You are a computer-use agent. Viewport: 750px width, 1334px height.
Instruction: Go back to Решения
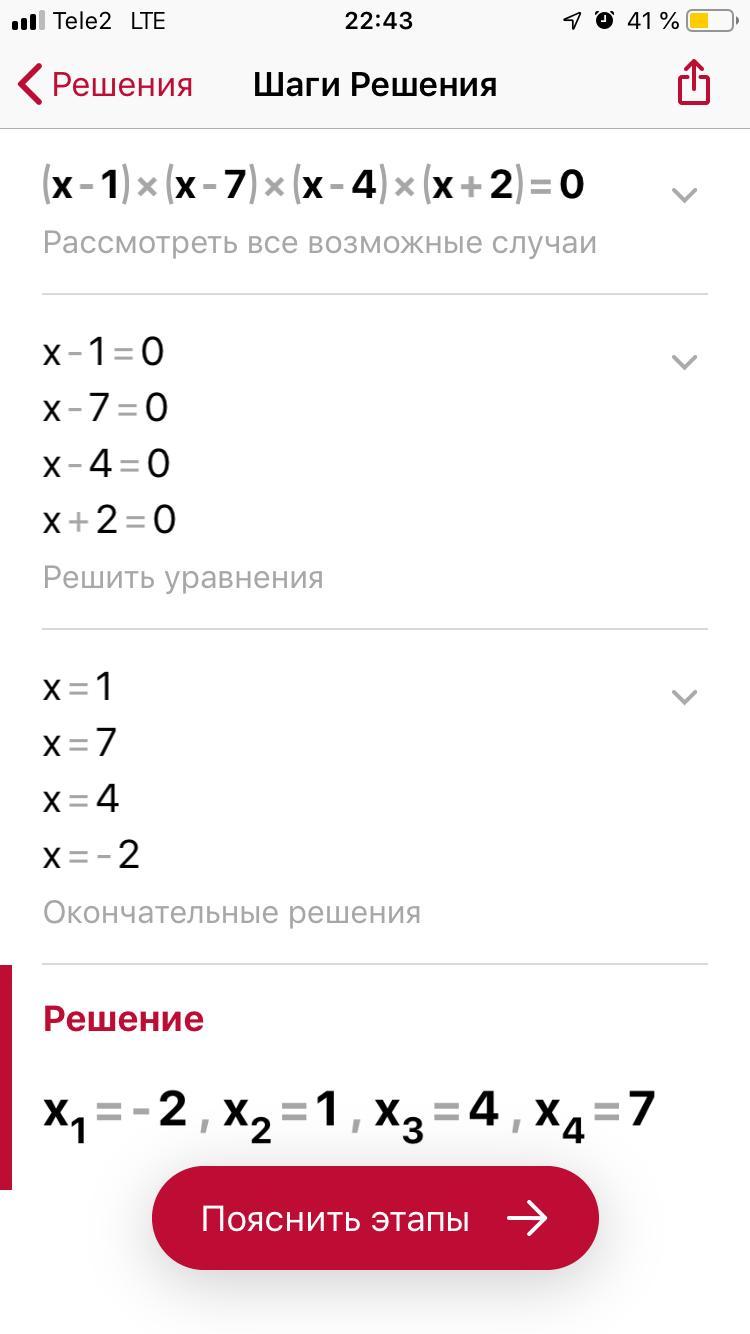click(105, 85)
